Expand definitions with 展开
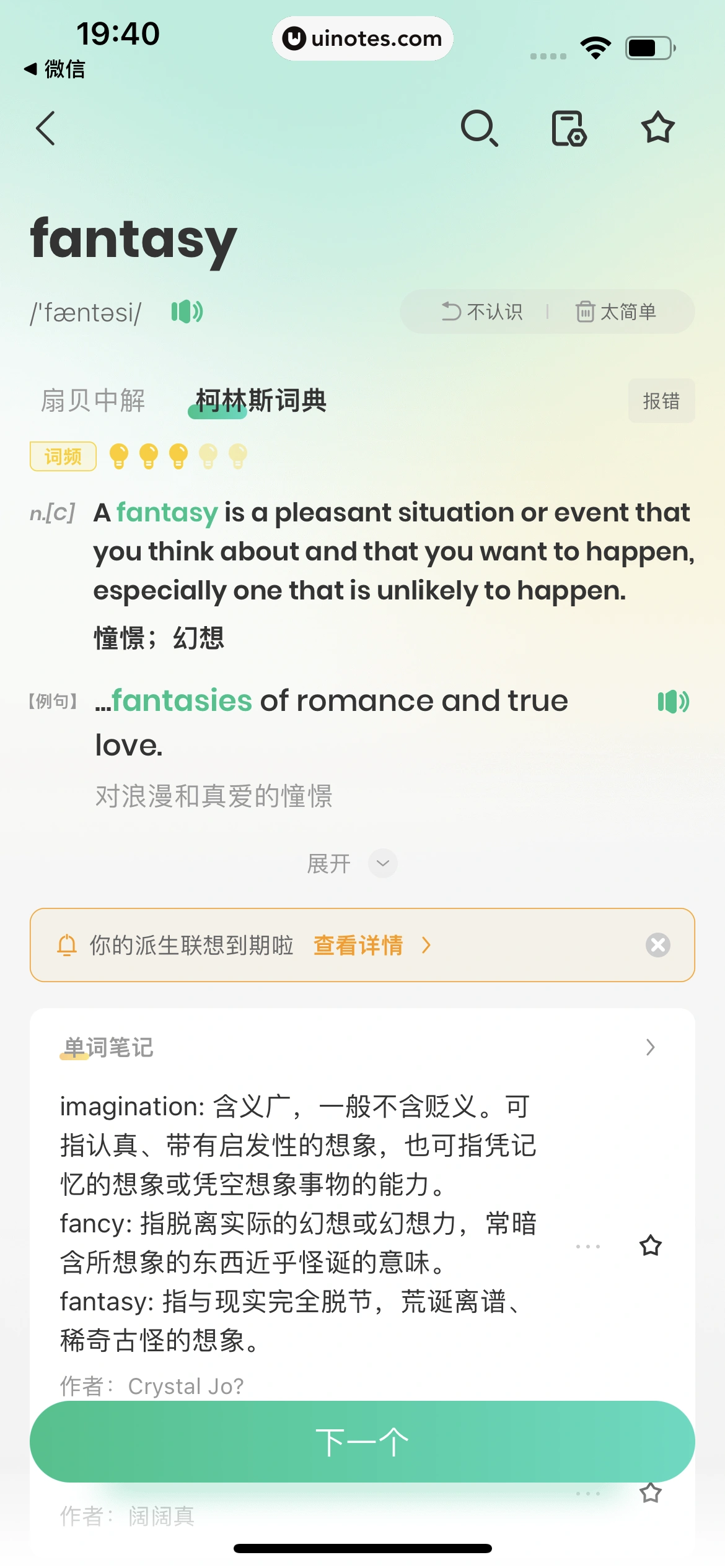The width and height of the screenshot is (725, 1568). 352,863
